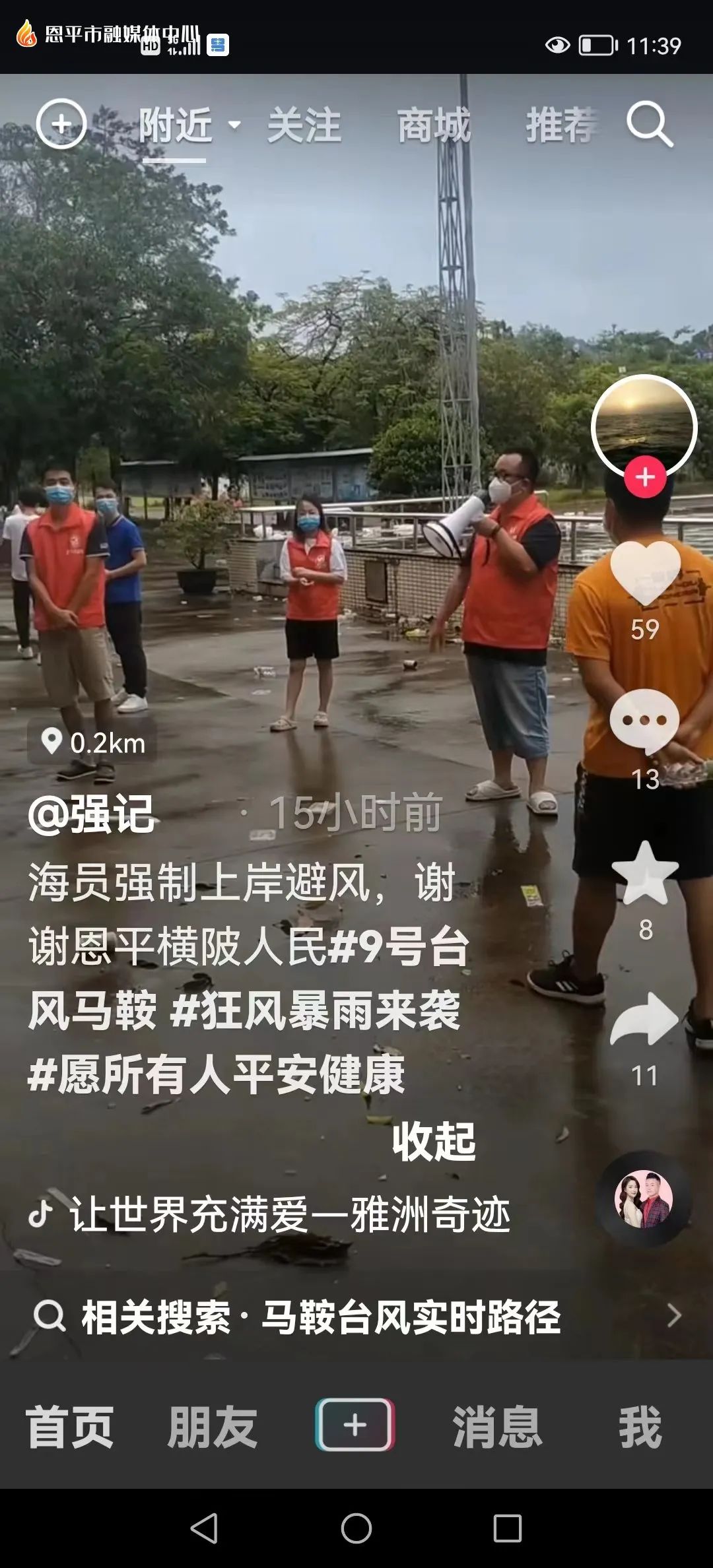Favorite this video with the star
This screenshot has height=1568, width=713.
pos(645,873)
